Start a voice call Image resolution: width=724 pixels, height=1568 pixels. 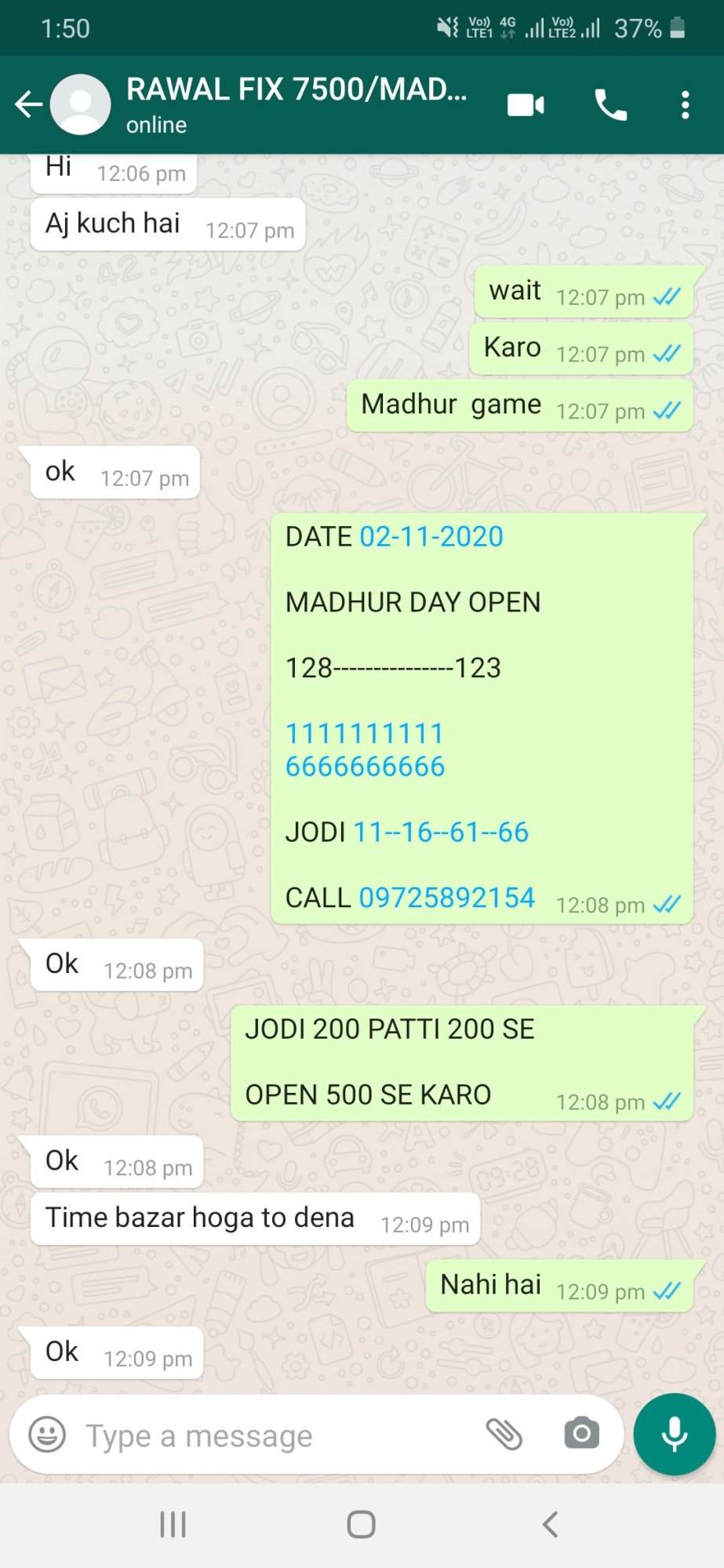point(610,104)
